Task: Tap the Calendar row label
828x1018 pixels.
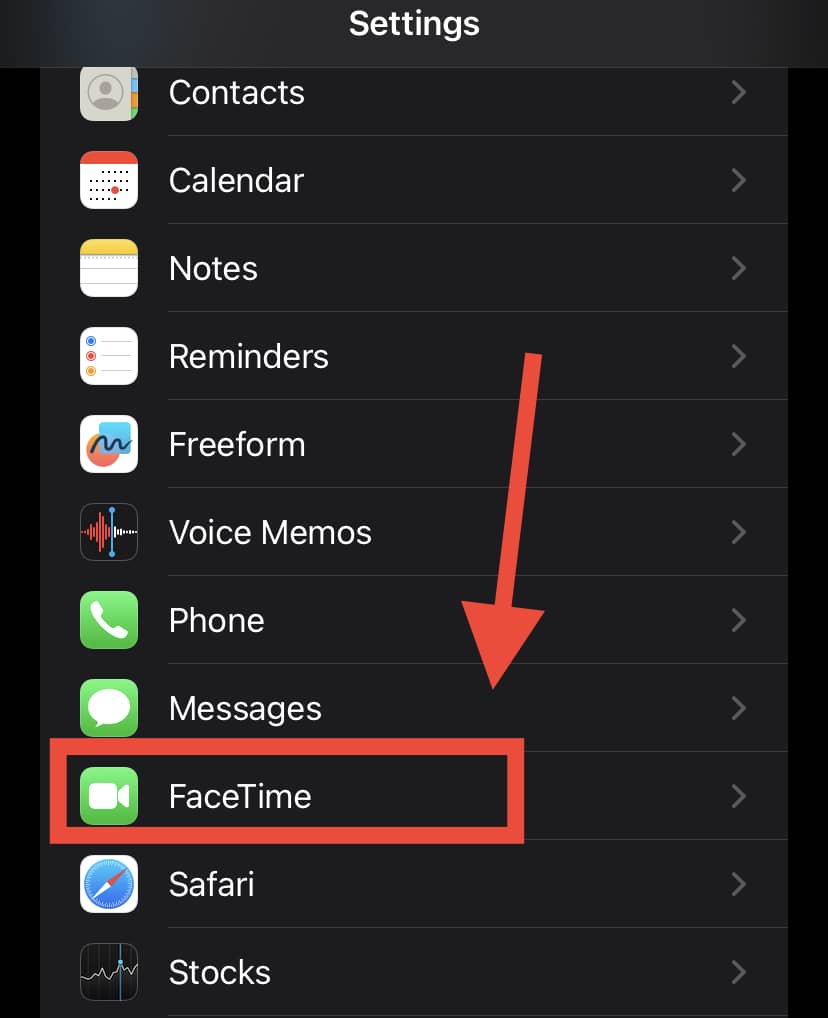Action: tap(236, 180)
